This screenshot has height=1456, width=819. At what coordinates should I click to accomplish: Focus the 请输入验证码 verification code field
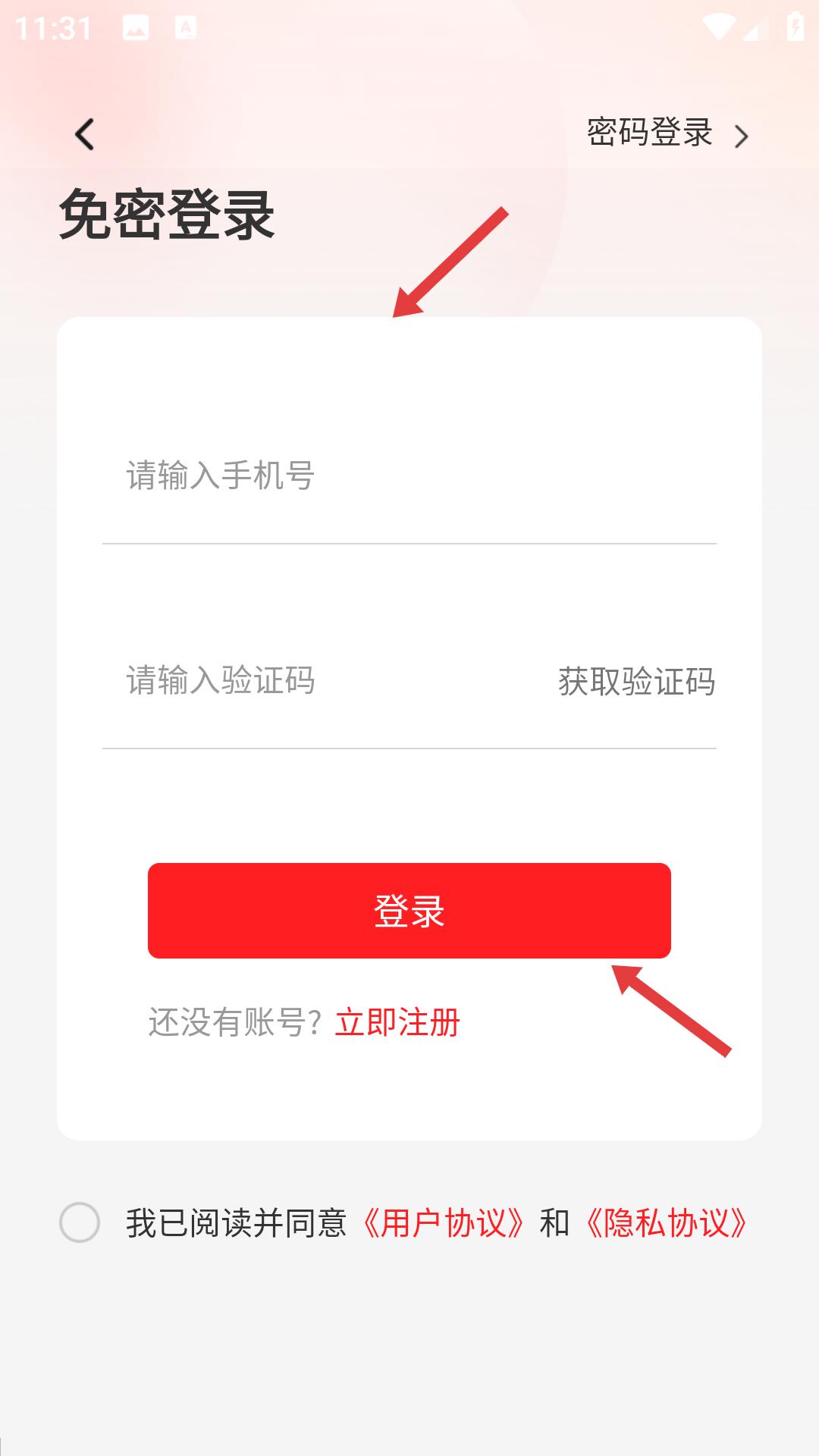point(318,680)
